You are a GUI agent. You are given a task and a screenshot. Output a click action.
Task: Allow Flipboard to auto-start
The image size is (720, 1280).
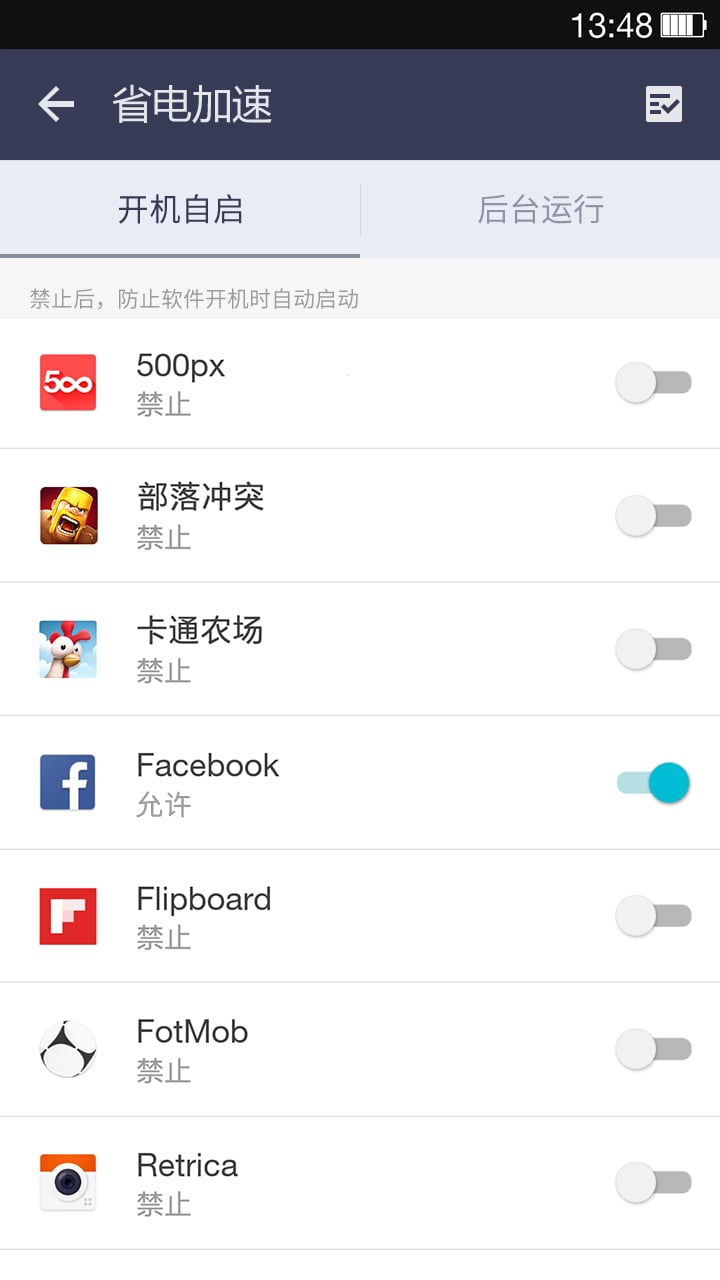[x=654, y=916]
